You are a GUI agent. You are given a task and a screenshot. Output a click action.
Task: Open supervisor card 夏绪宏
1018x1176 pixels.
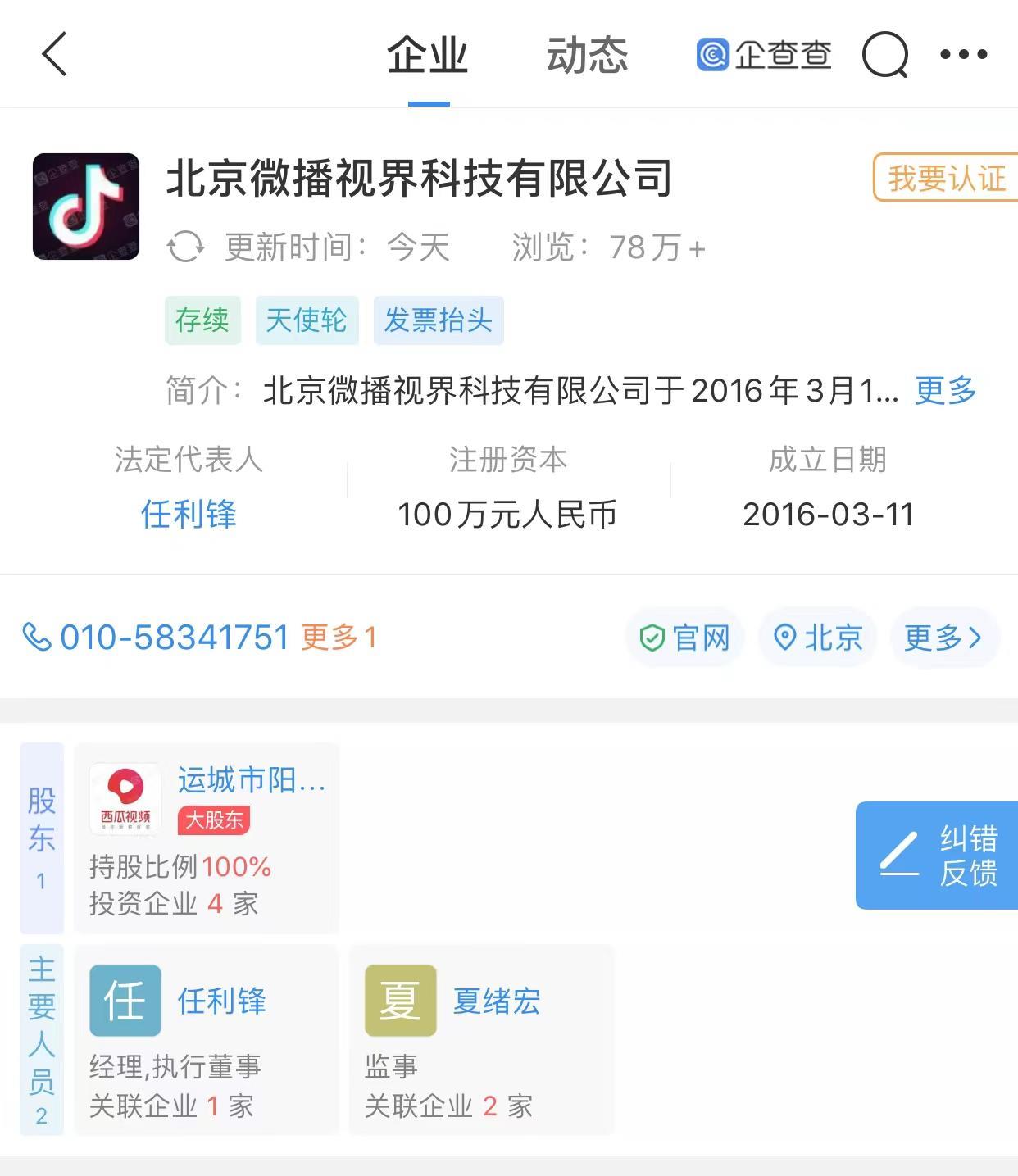[x=481, y=1039]
